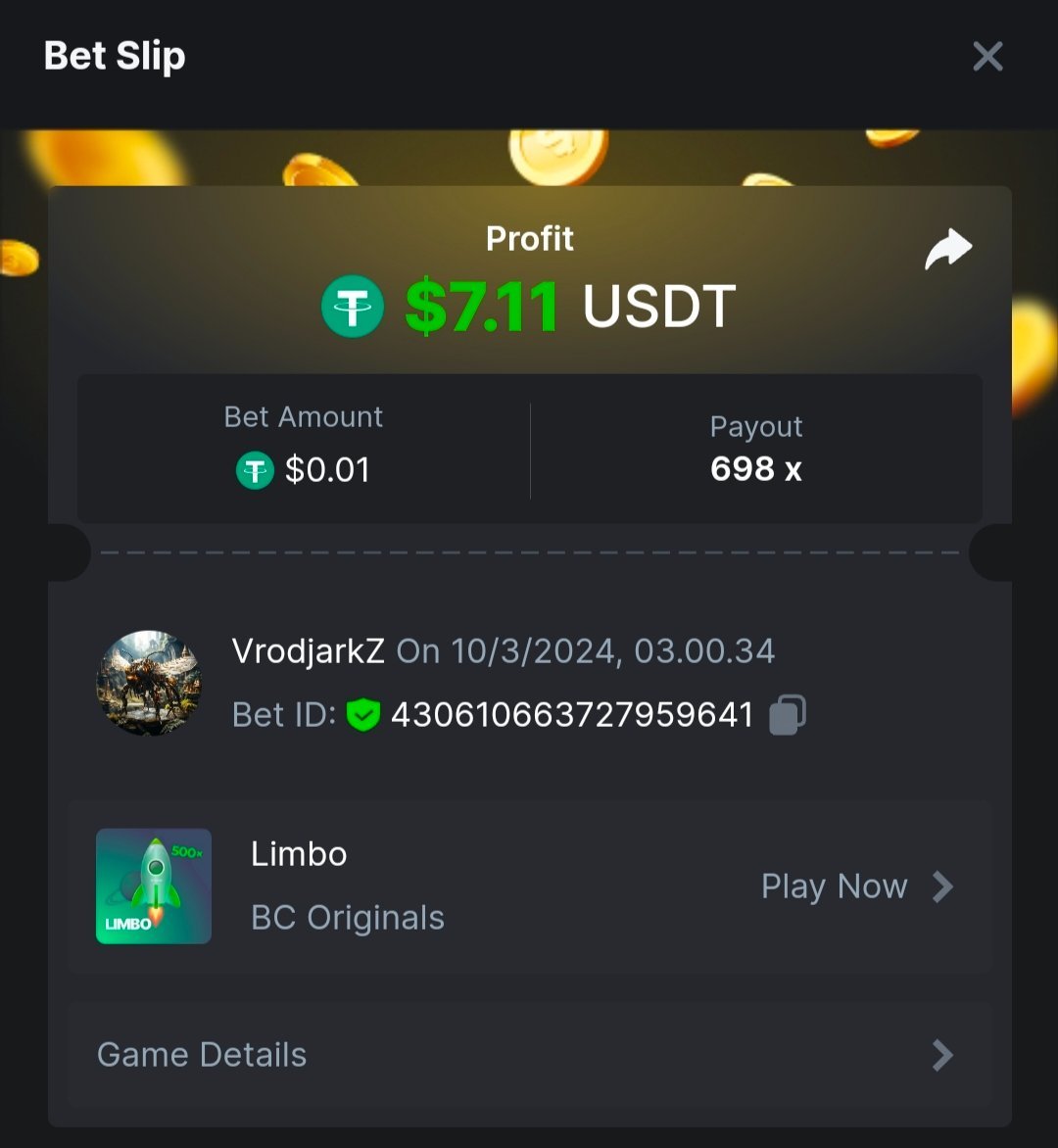Copy the Bet ID
Screen dimensions: 1058x1148
coord(788,714)
